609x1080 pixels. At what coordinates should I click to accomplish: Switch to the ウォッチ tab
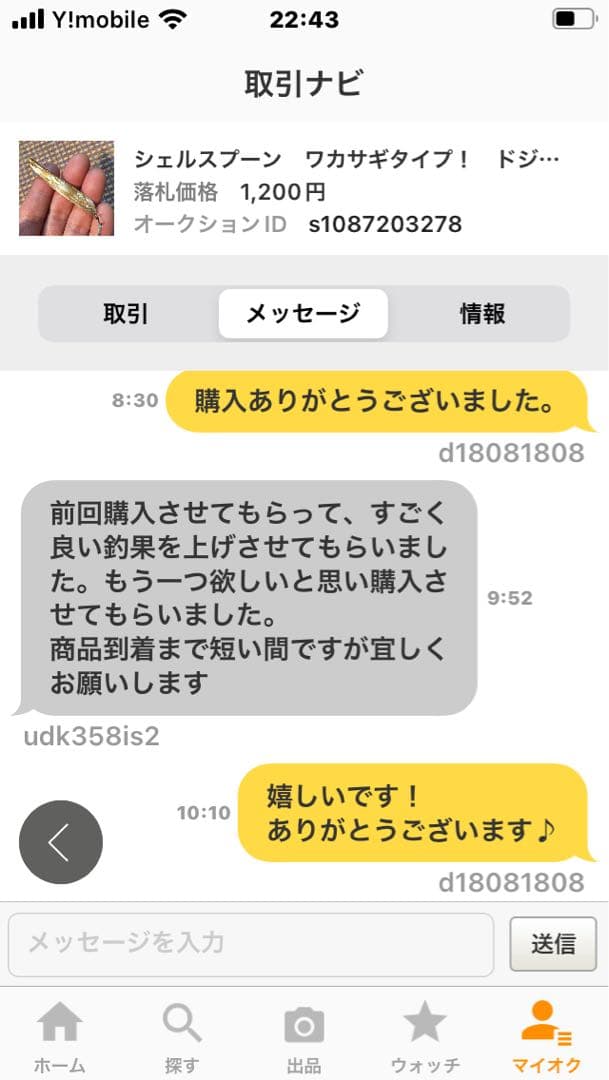click(x=425, y=1036)
